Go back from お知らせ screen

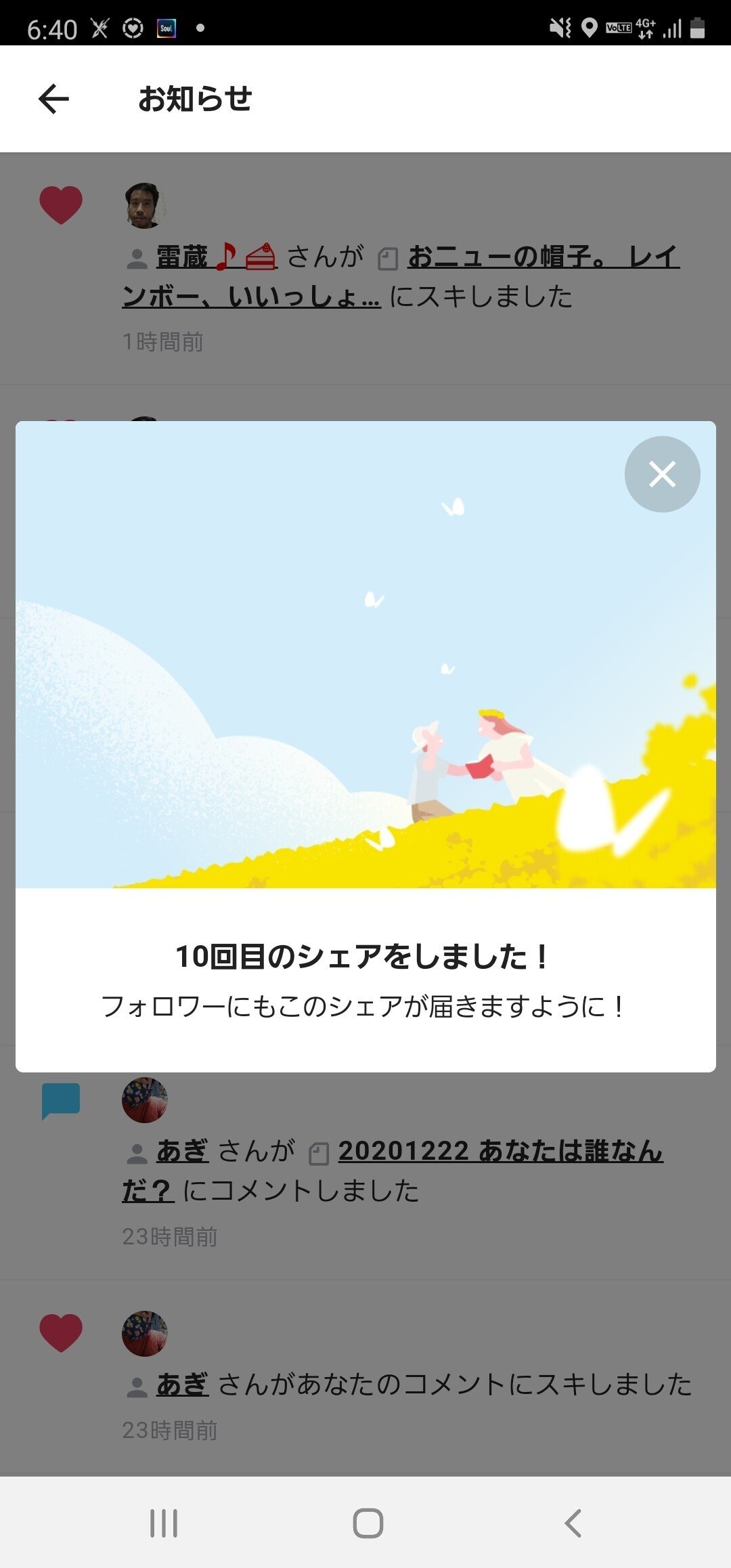(54, 99)
